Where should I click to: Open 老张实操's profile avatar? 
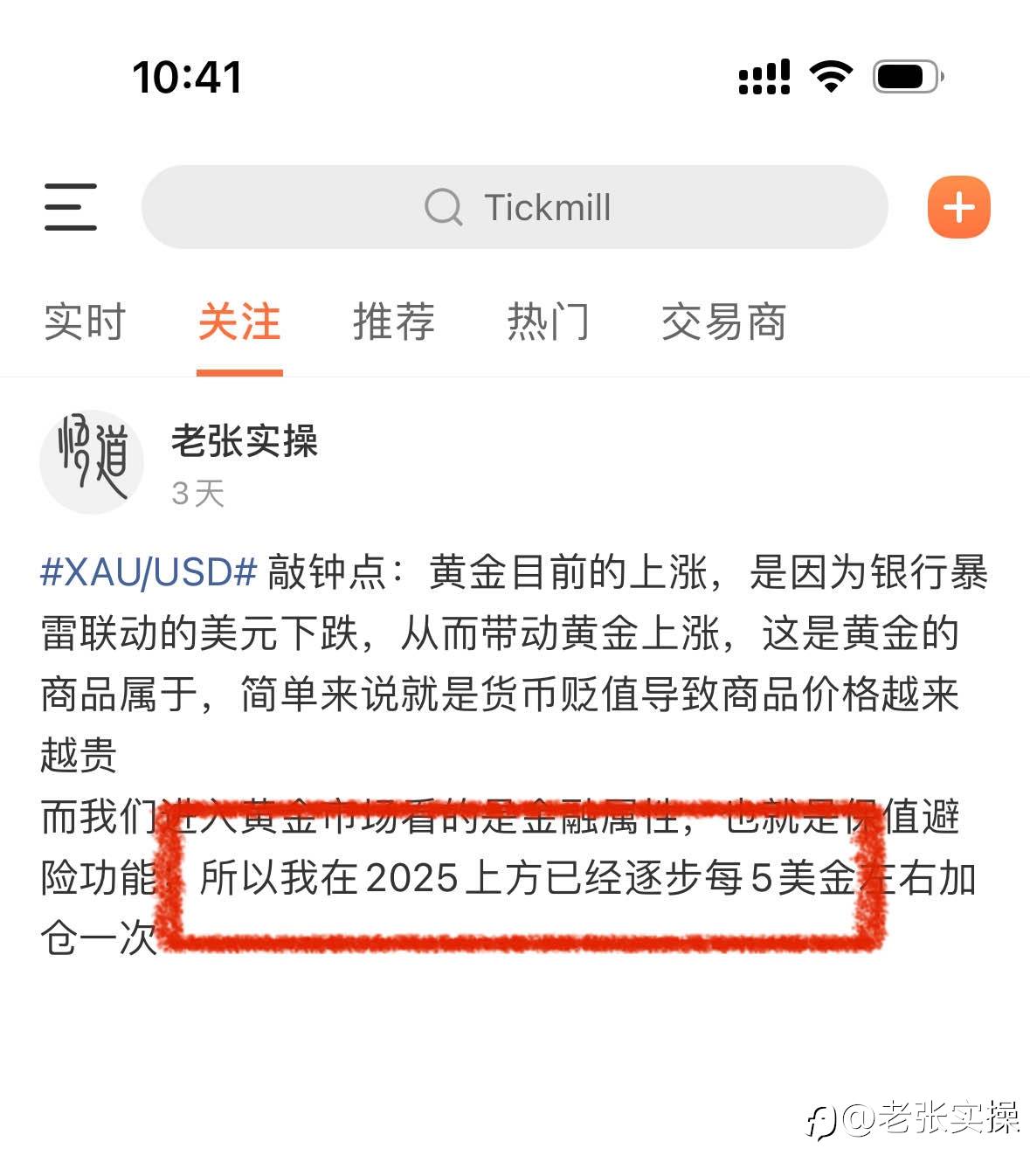click(92, 461)
